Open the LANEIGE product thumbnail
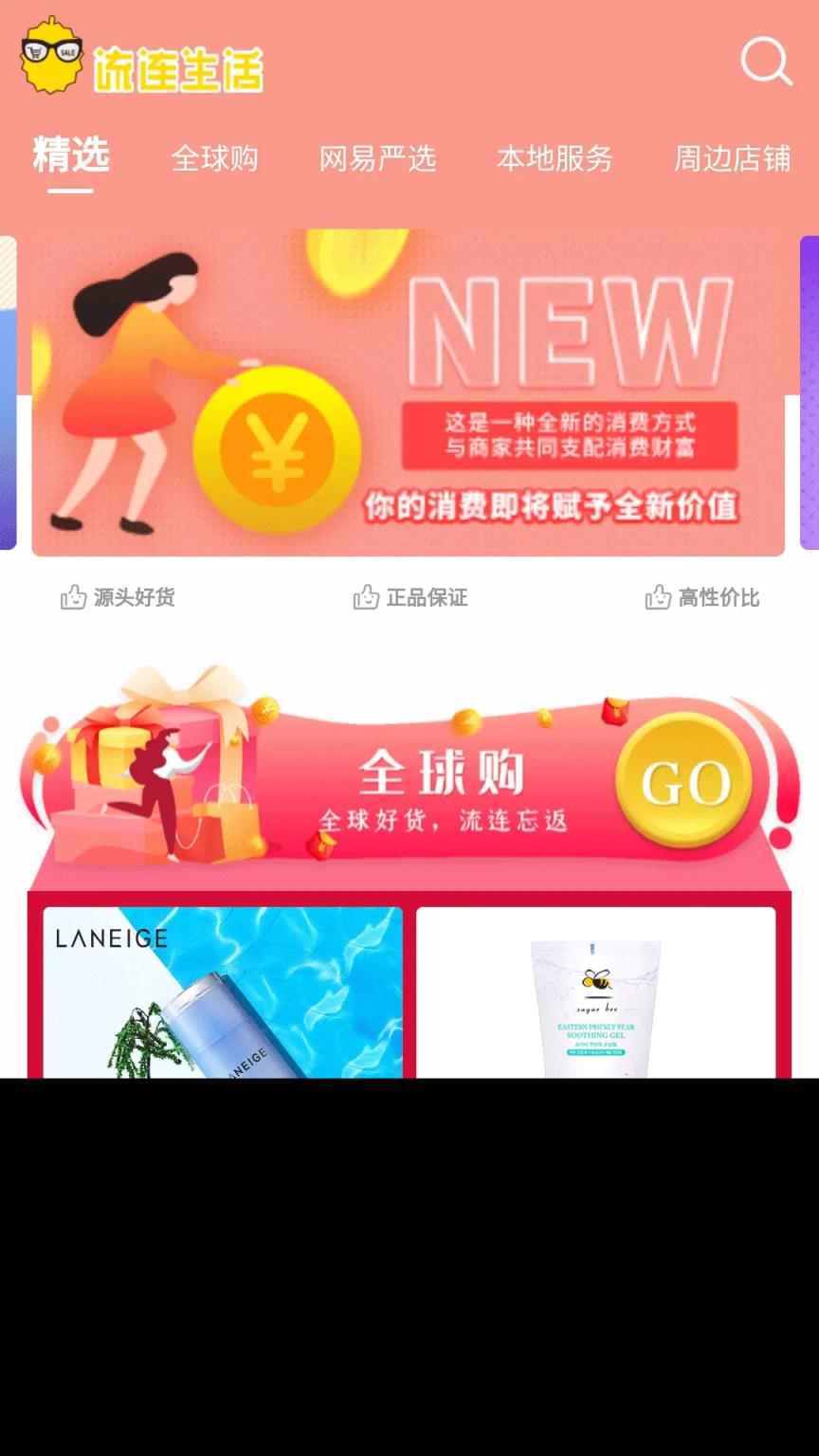The height and width of the screenshot is (1456, 819). click(x=221, y=995)
